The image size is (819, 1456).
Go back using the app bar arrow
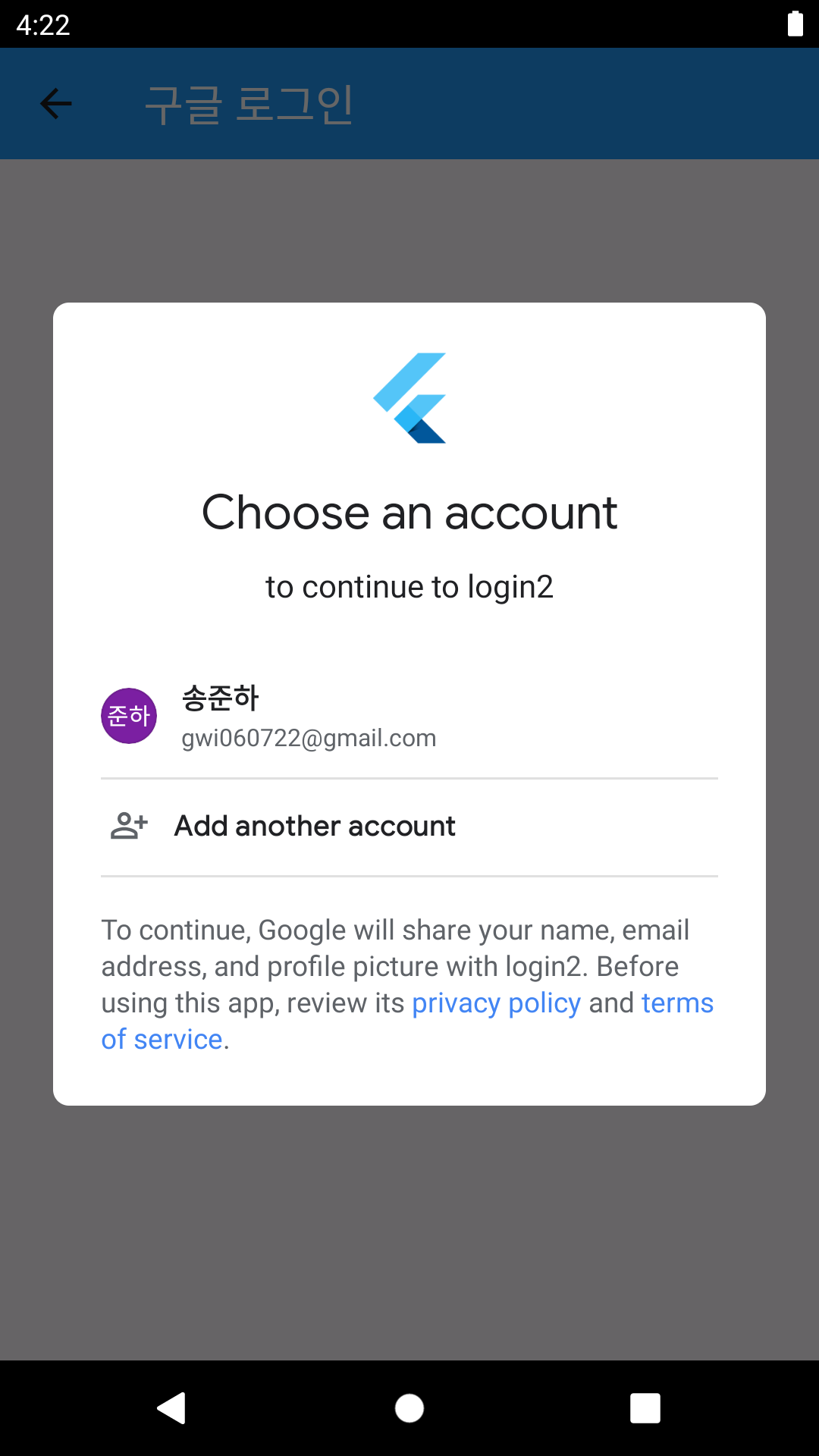point(56,104)
